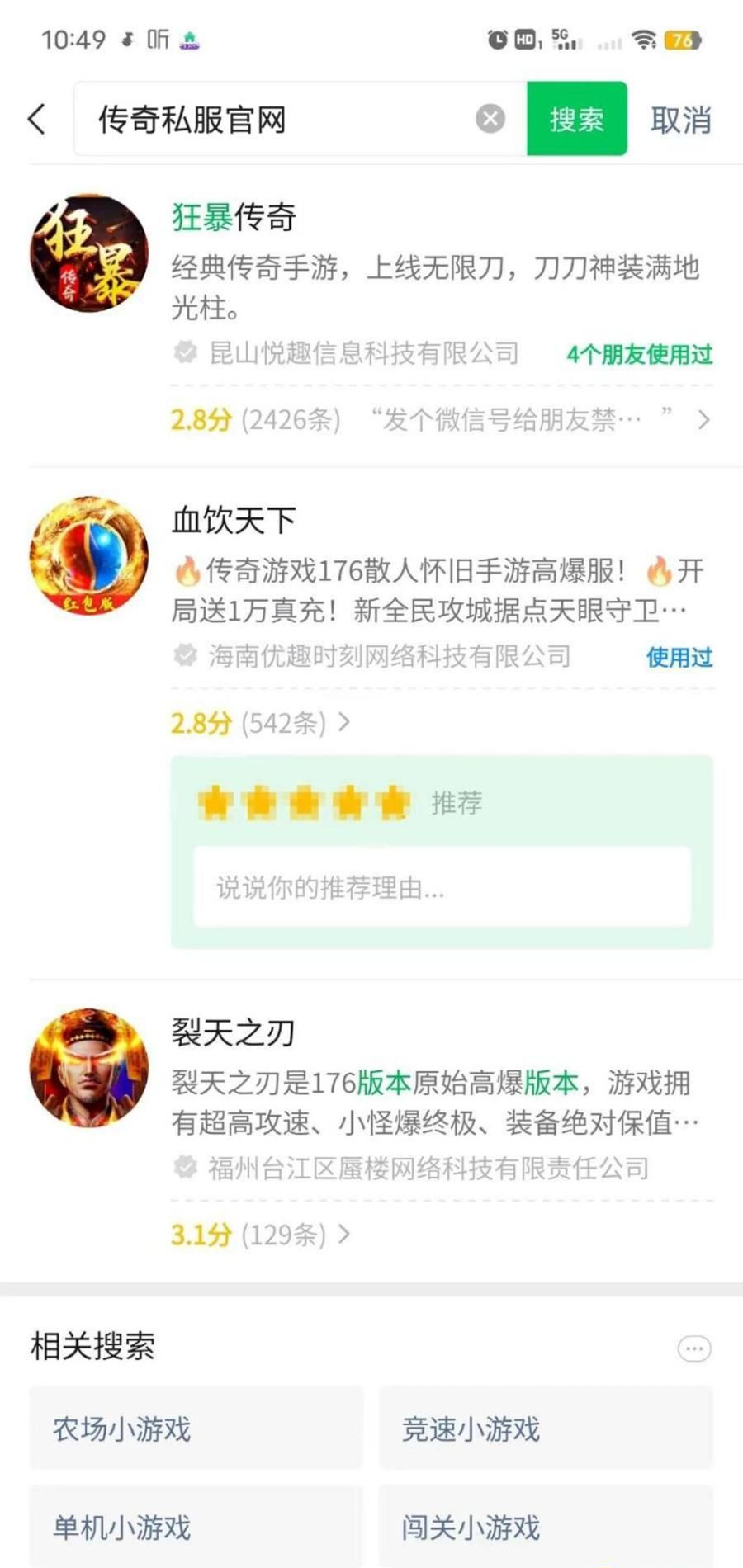View 542条 reviews of 血饮天下

click(x=261, y=724)
